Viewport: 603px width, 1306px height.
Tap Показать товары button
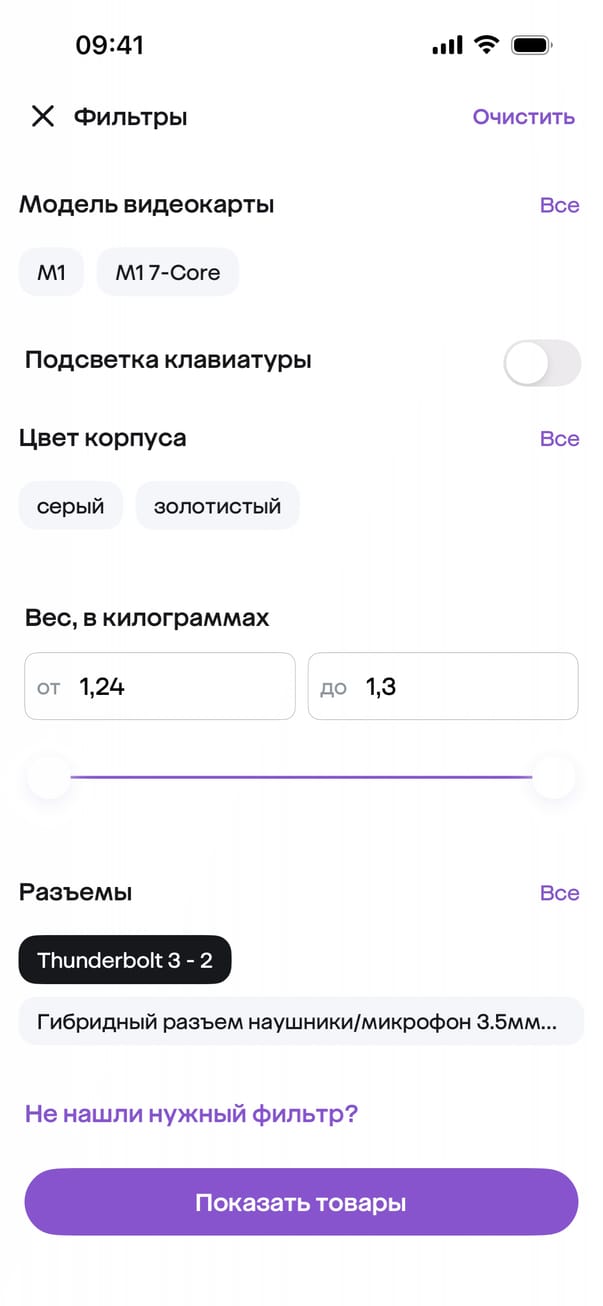301,1202
